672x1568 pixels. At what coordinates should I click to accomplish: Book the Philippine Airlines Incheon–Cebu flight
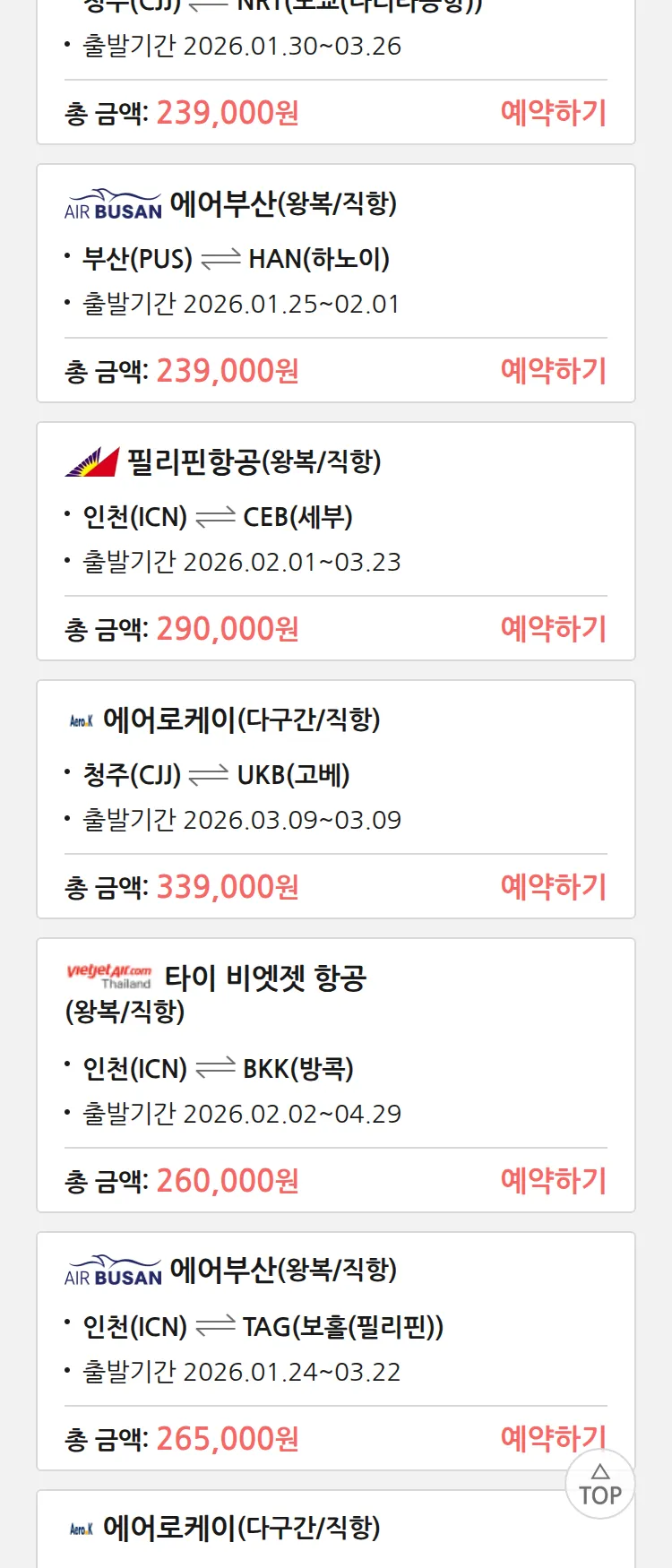[x=553, y=628]
